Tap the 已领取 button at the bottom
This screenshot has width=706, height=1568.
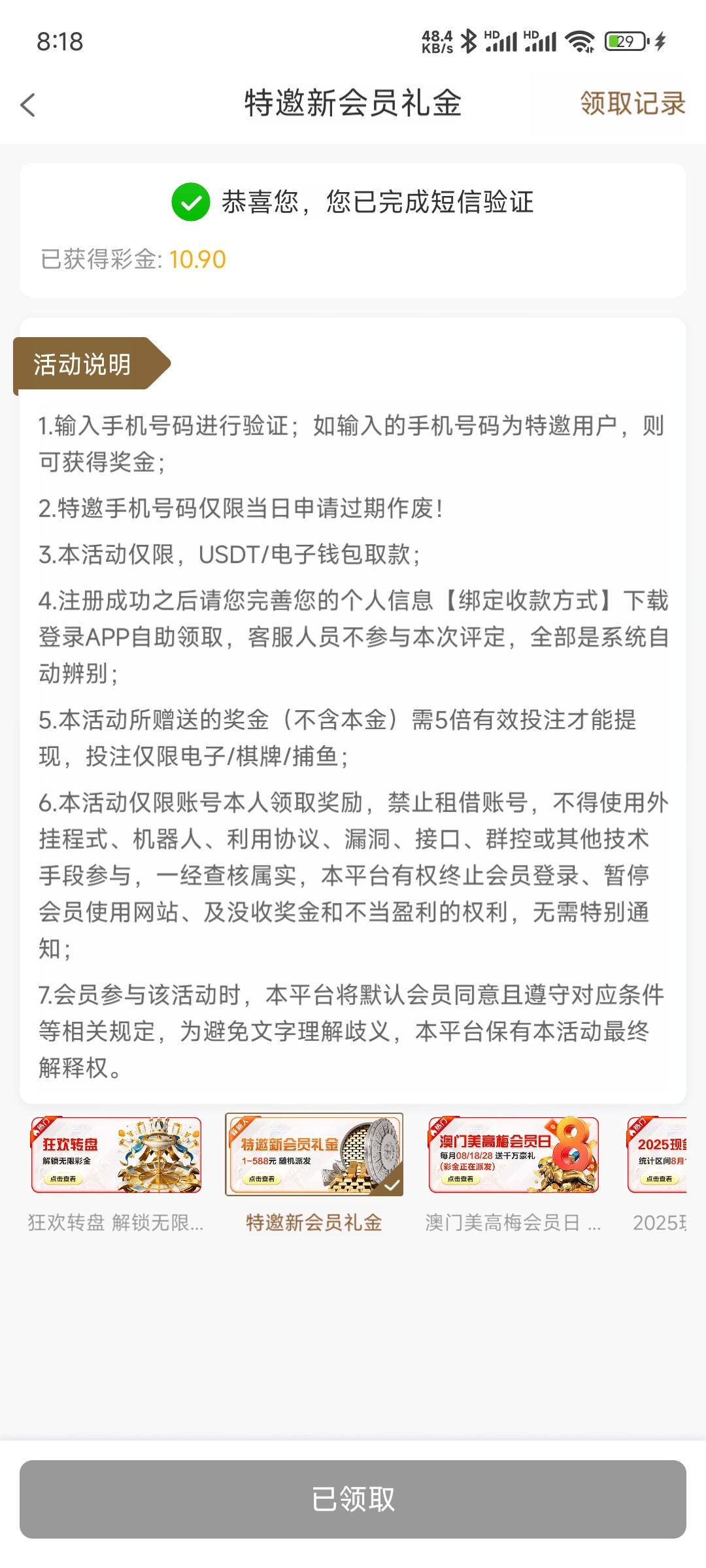click(353, 1499)
